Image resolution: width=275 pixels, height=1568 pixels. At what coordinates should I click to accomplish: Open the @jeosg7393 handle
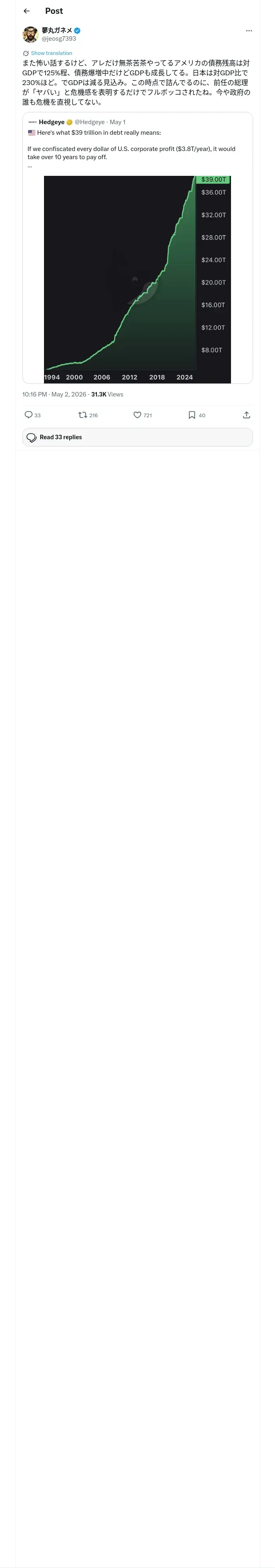(x=59, y=38)
